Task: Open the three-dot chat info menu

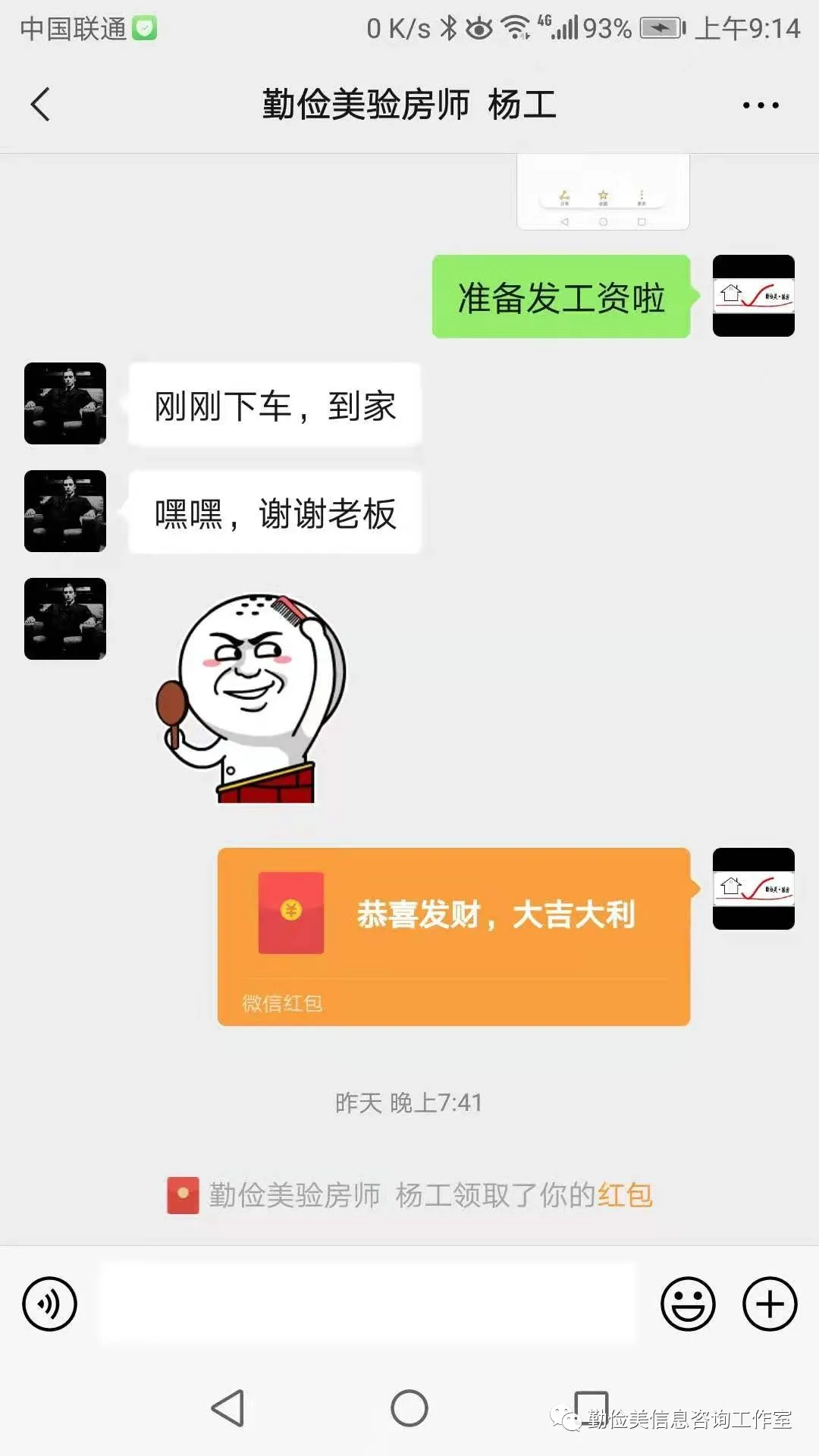Action: point(760,105)
